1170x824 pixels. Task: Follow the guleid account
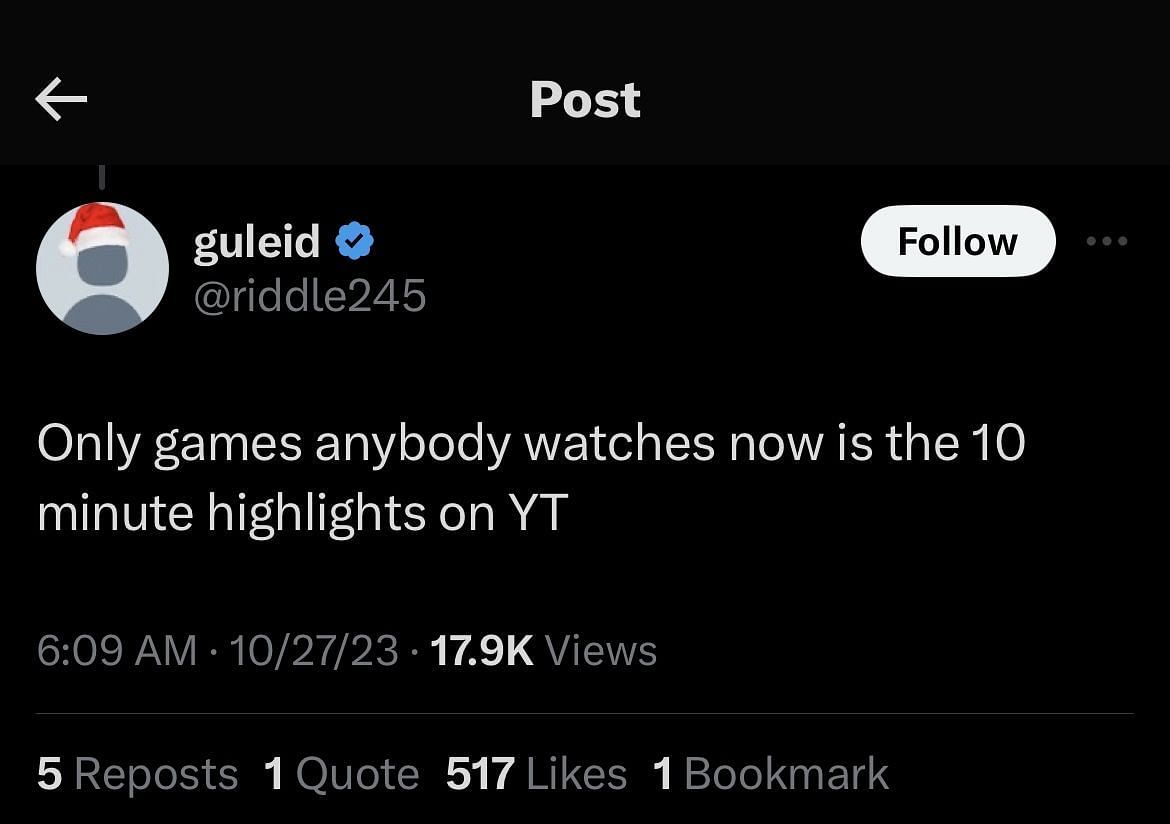tap(957, 241)
